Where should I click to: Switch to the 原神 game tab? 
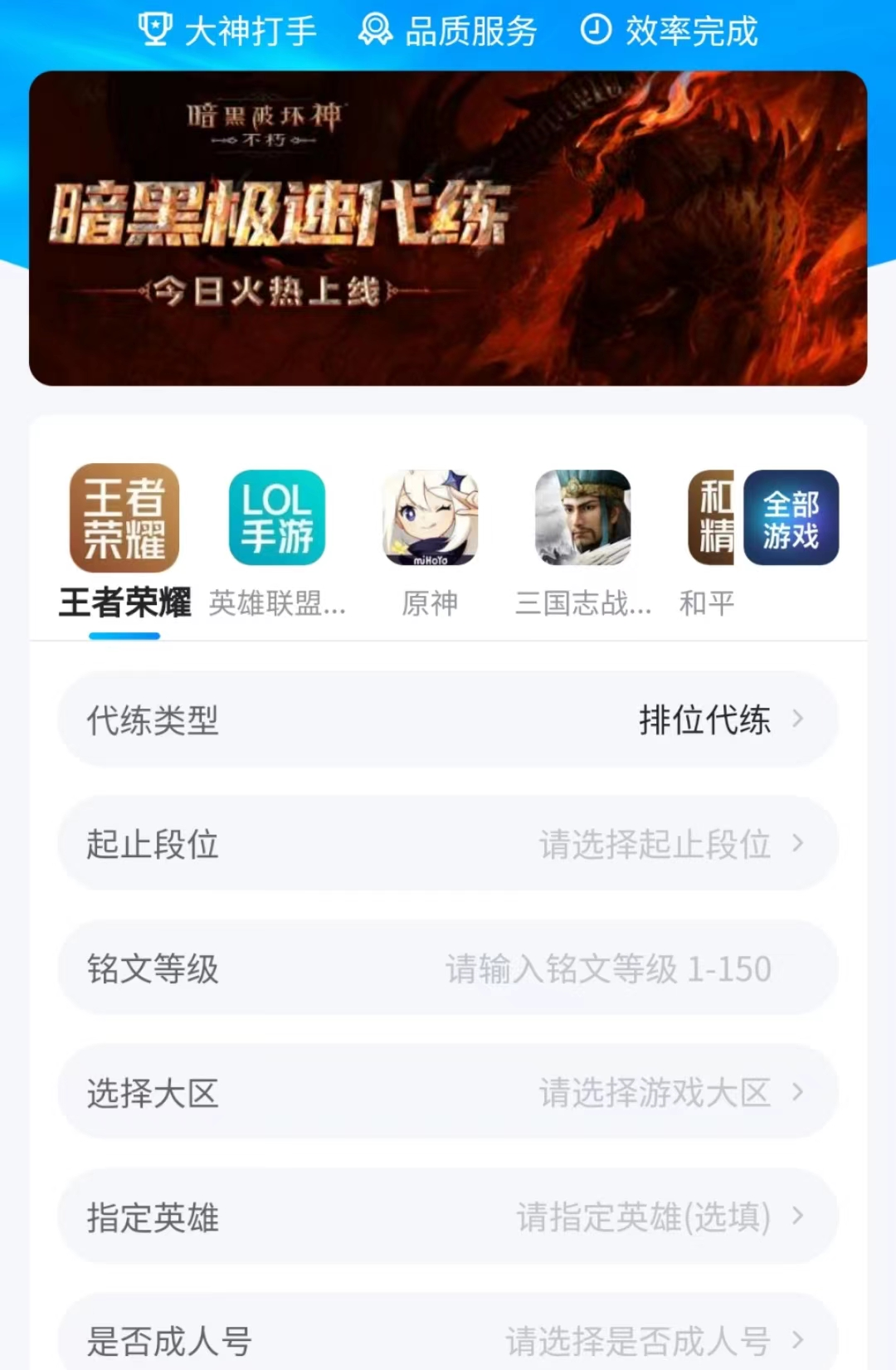(430, 539)
